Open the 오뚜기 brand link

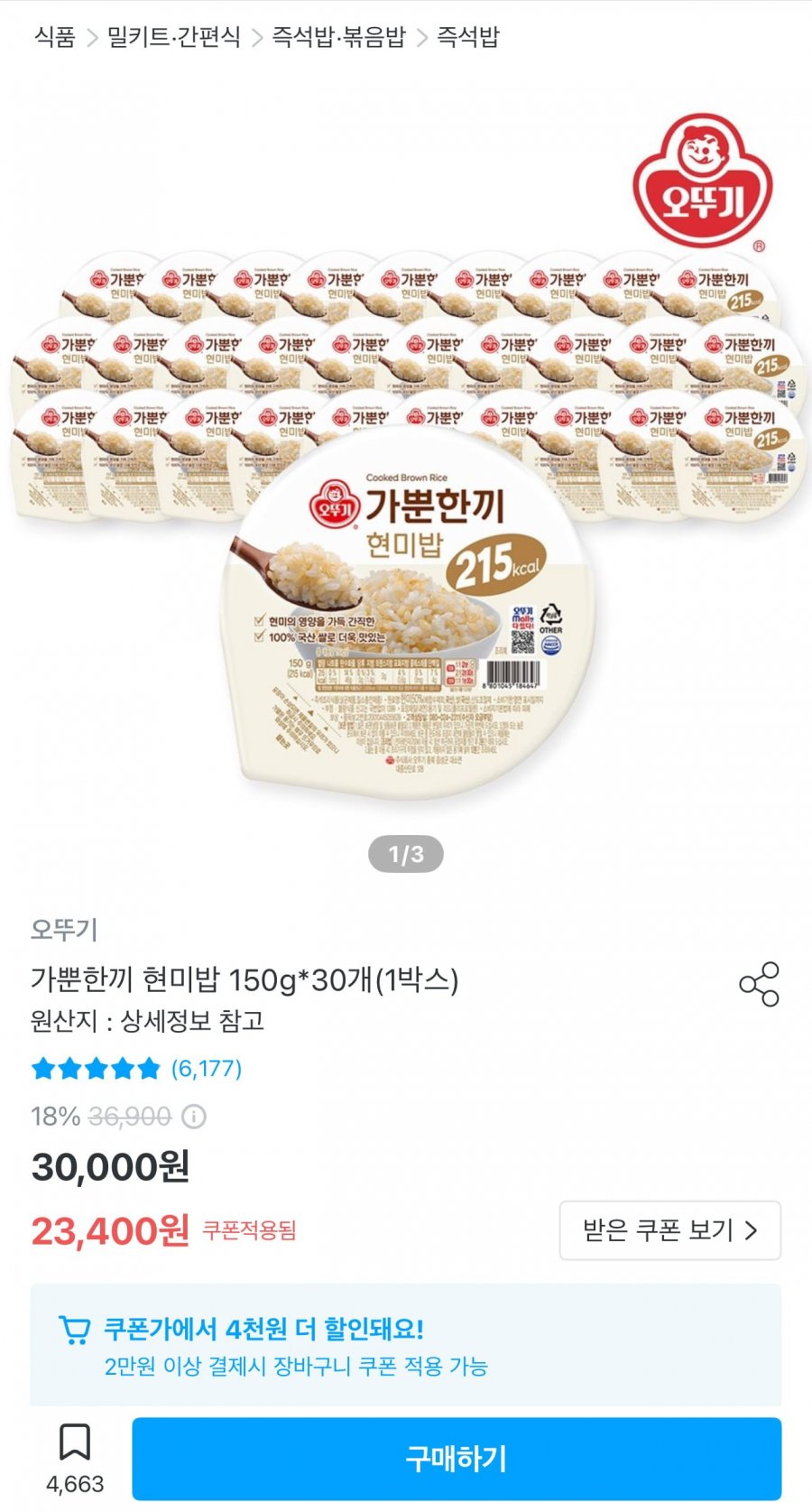point(64,929)
